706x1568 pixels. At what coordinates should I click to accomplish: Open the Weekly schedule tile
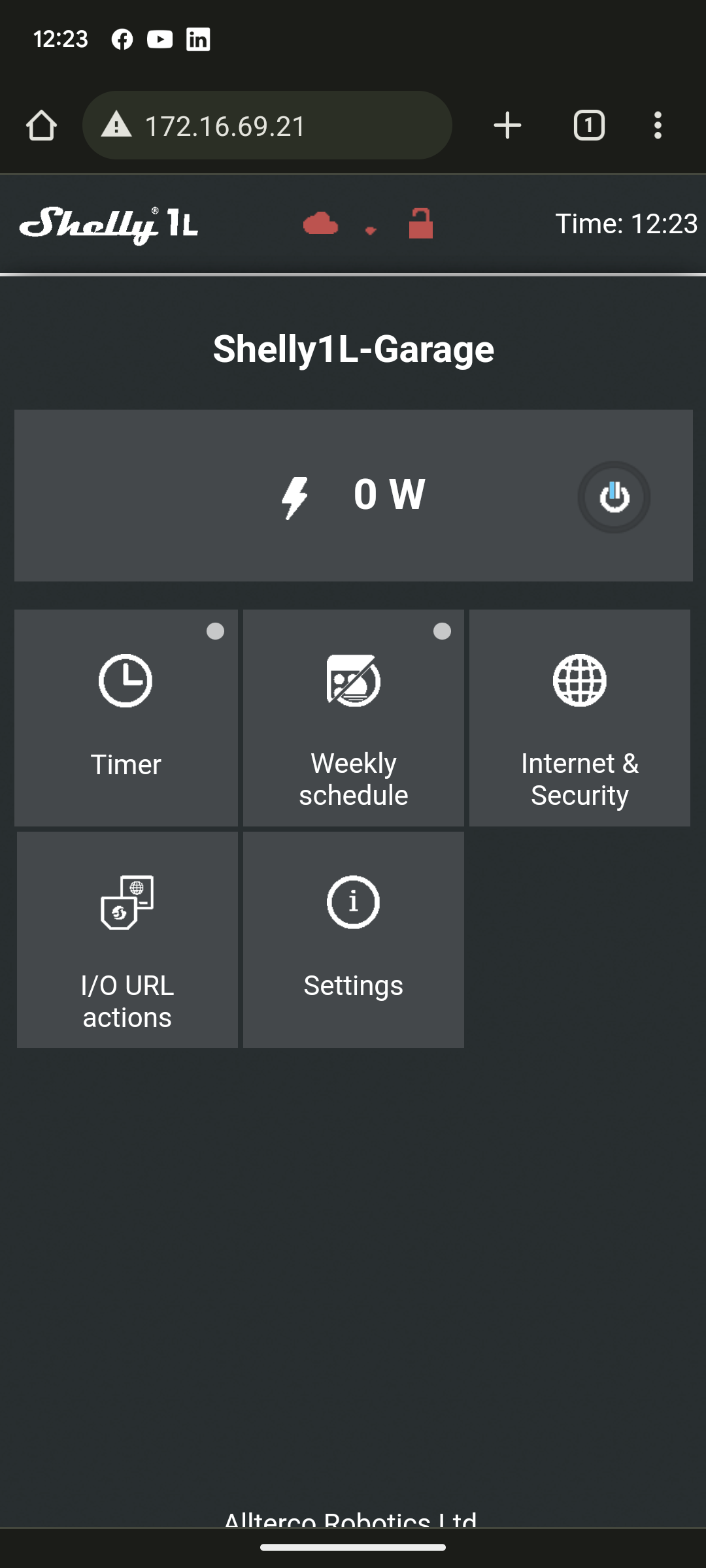(x=354, y=718)
